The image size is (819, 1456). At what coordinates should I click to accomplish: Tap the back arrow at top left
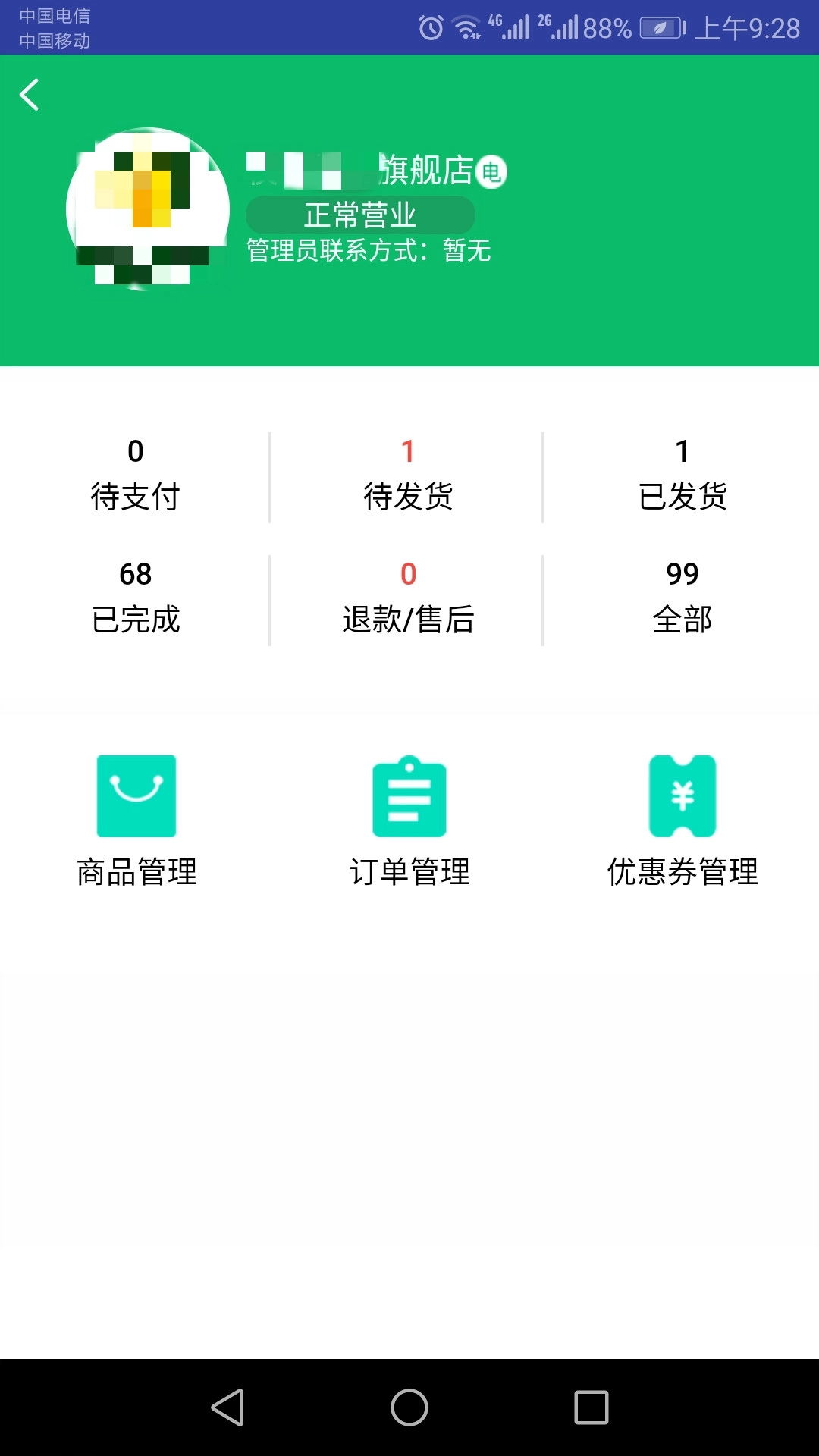30,95
